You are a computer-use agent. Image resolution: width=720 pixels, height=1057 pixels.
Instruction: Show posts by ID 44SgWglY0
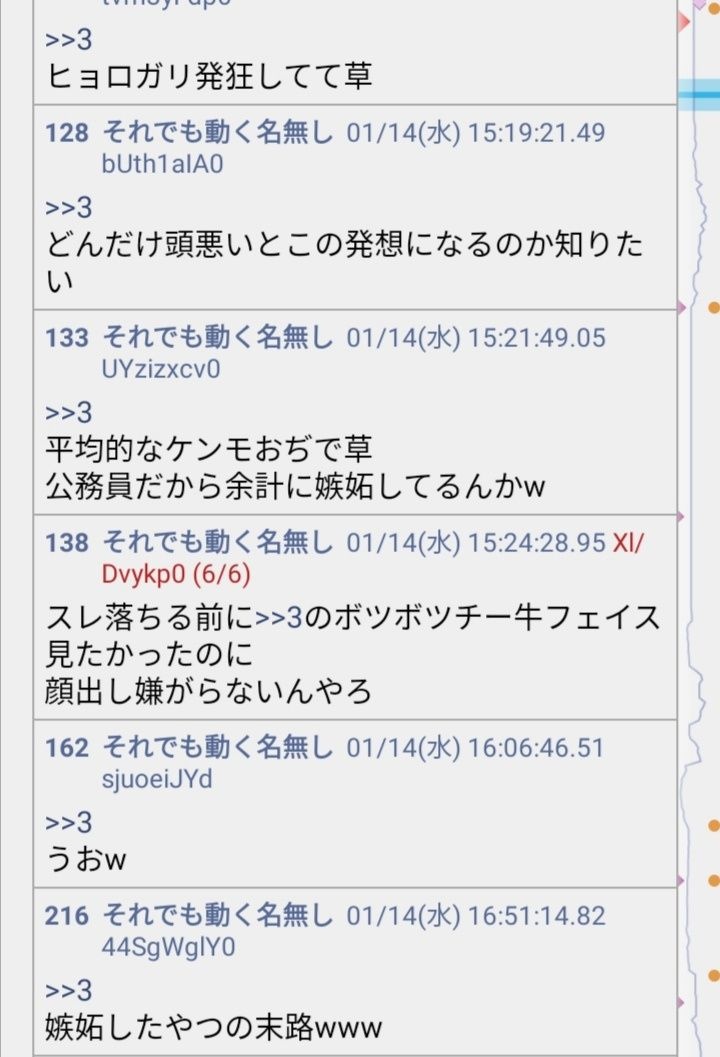(x=168, y=947)
